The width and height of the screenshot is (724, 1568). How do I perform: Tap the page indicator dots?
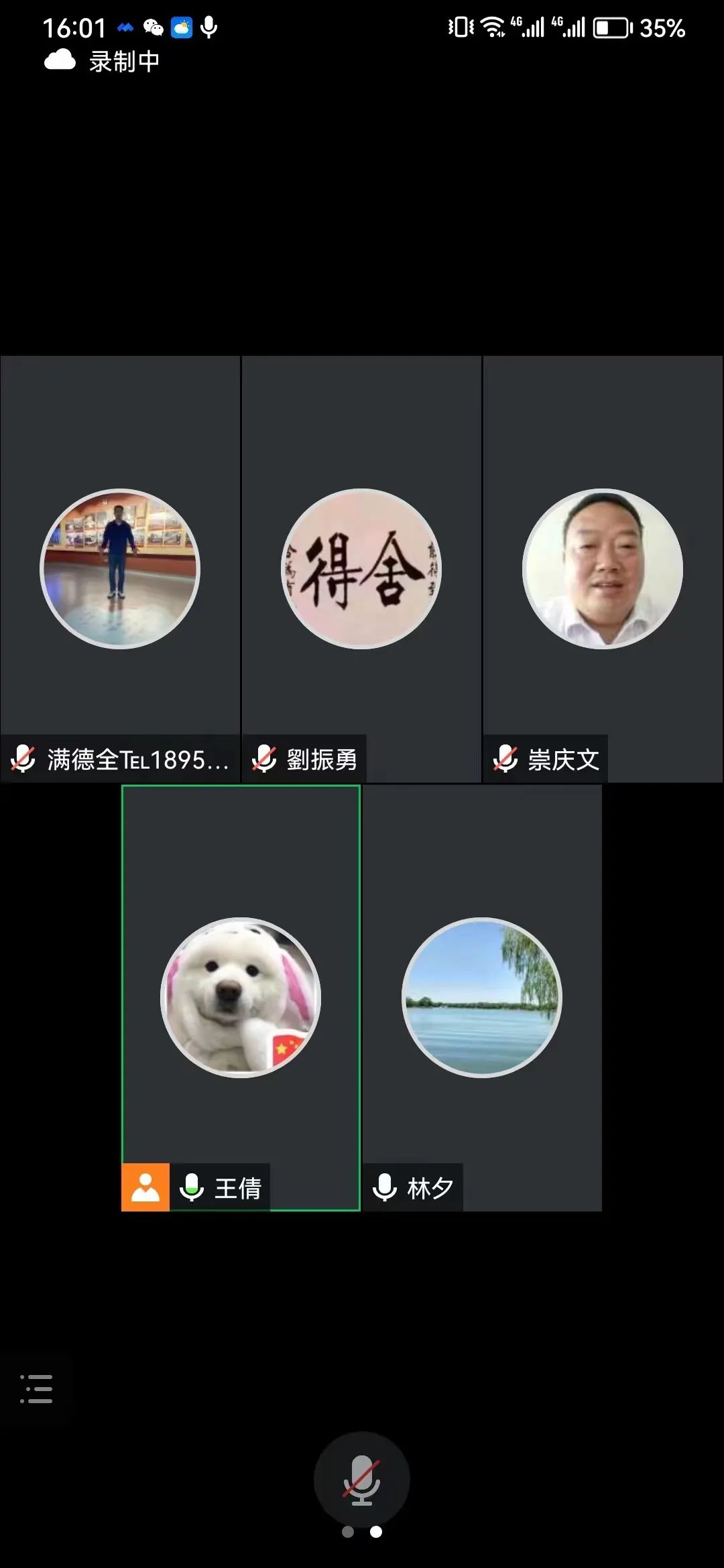(x=362, y=1532)
